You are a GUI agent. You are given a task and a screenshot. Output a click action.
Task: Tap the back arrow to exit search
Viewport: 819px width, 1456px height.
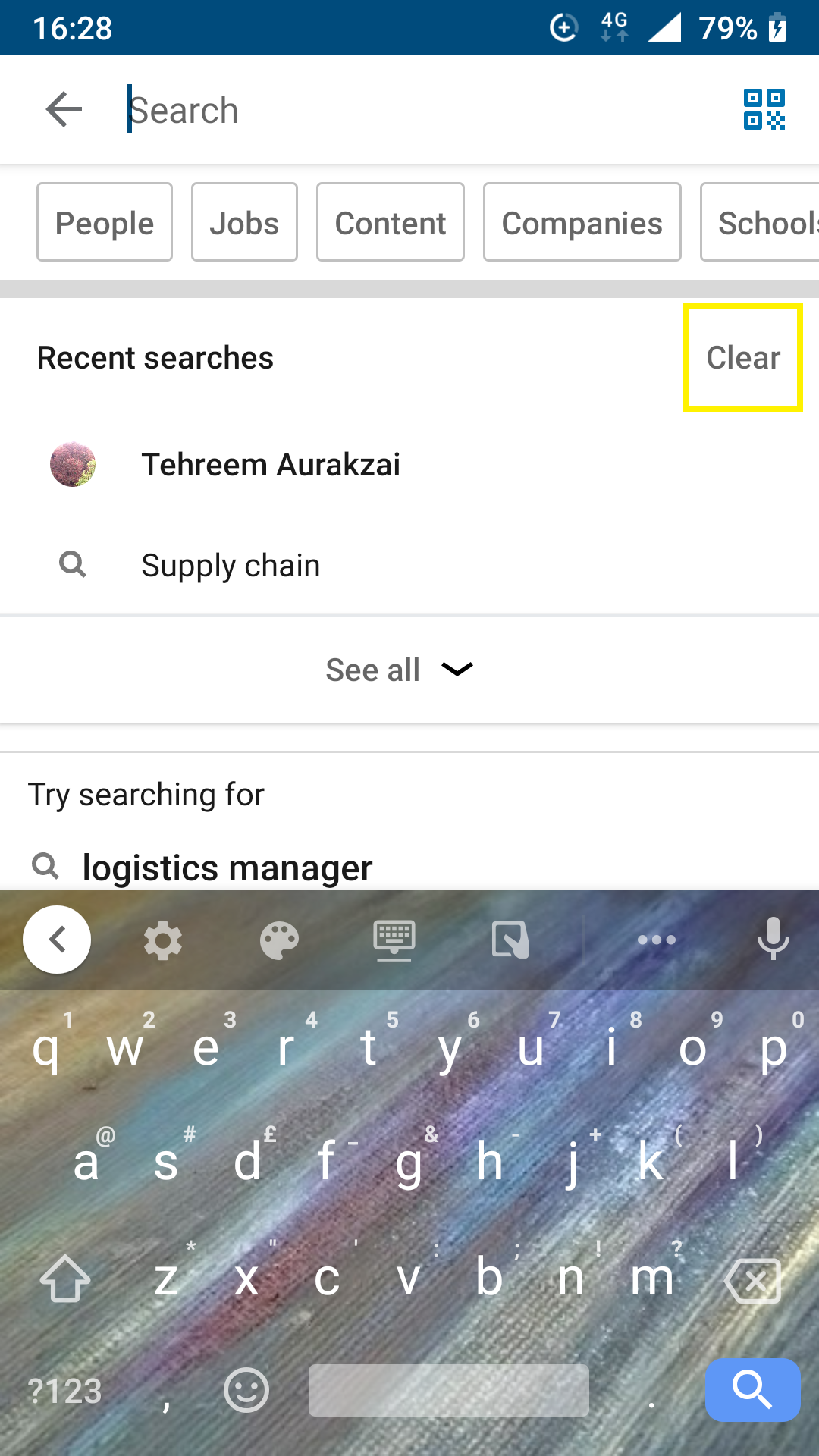tap(63, 108)
